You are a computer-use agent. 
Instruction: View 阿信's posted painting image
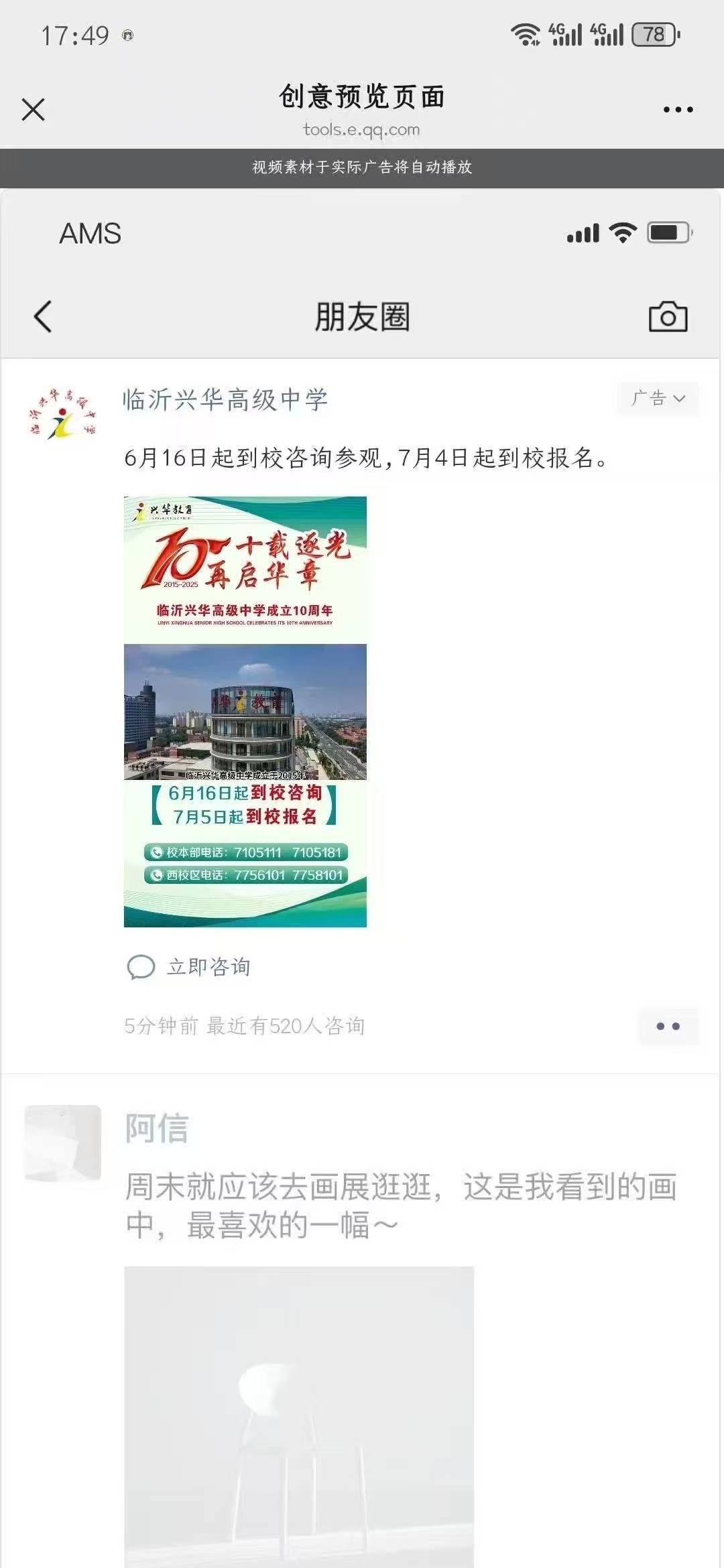pyautogui.click(x=299, y=1414)
